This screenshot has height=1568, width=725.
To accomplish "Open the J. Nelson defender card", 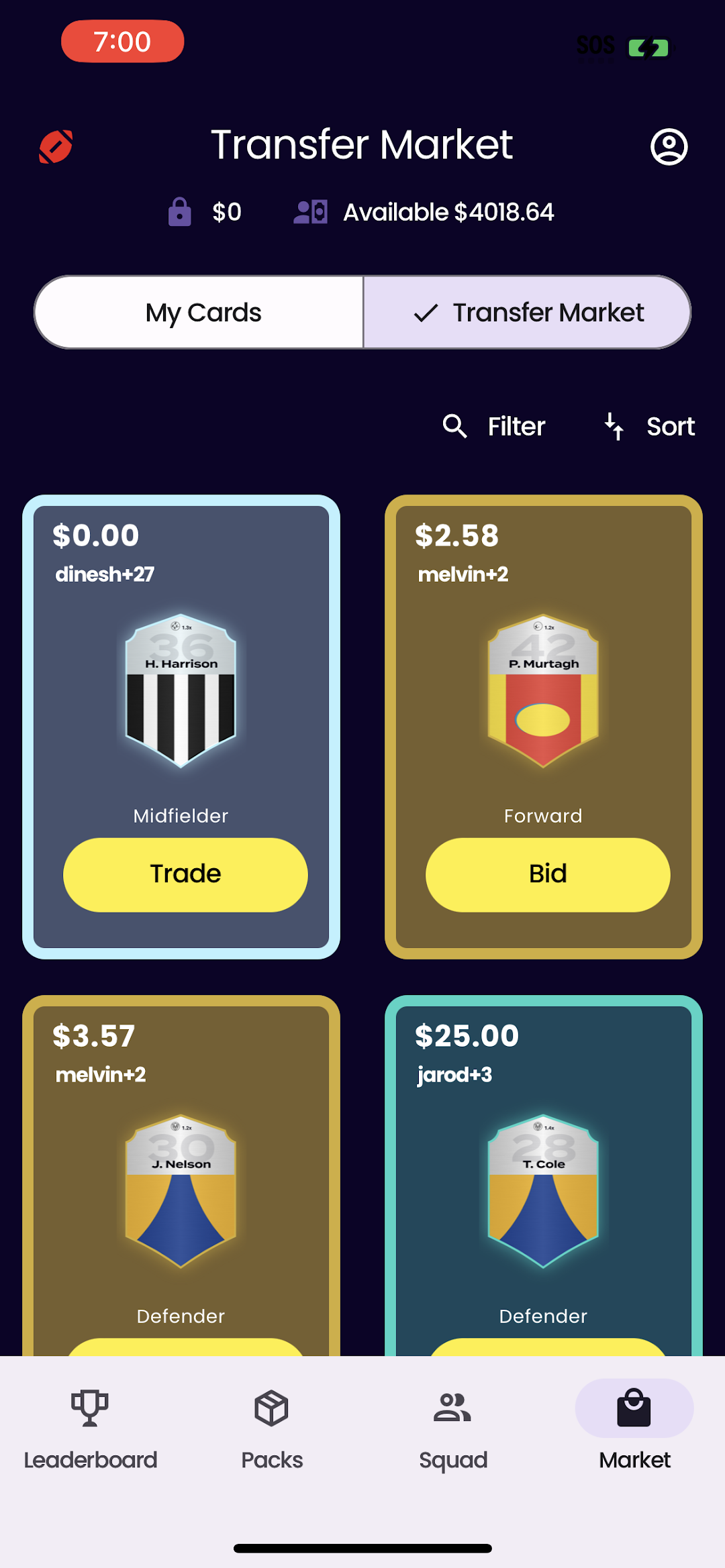I will pos(181,1192).
